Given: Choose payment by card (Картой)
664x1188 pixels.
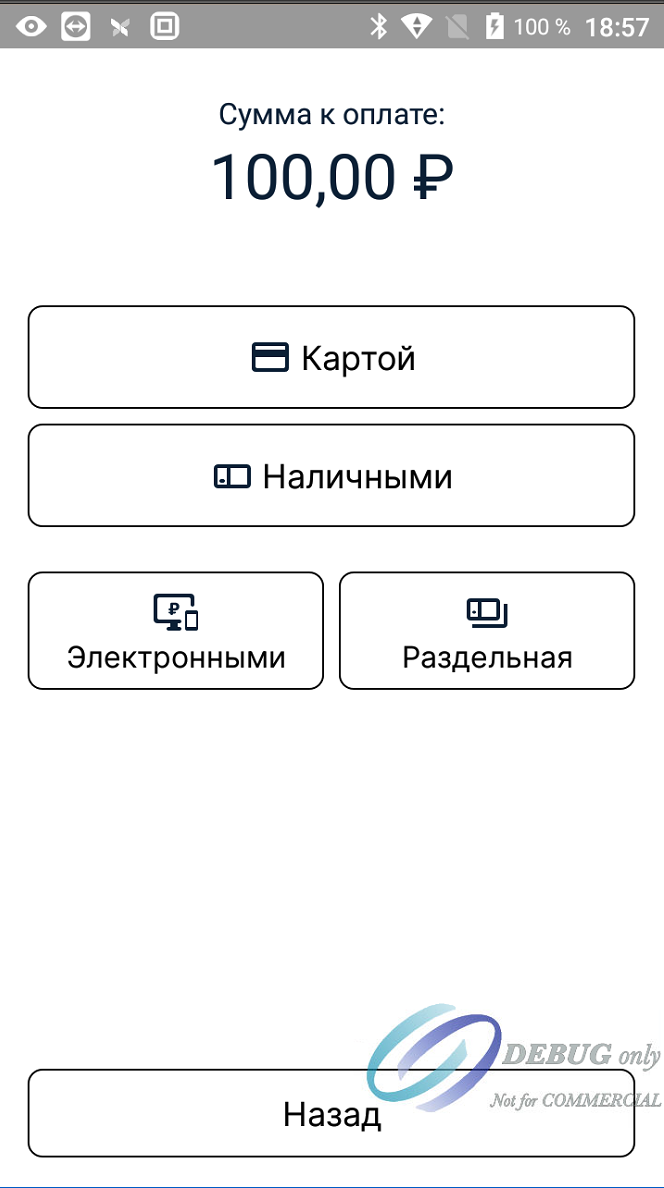Looking at the screenshot, I should click(331, 357).
